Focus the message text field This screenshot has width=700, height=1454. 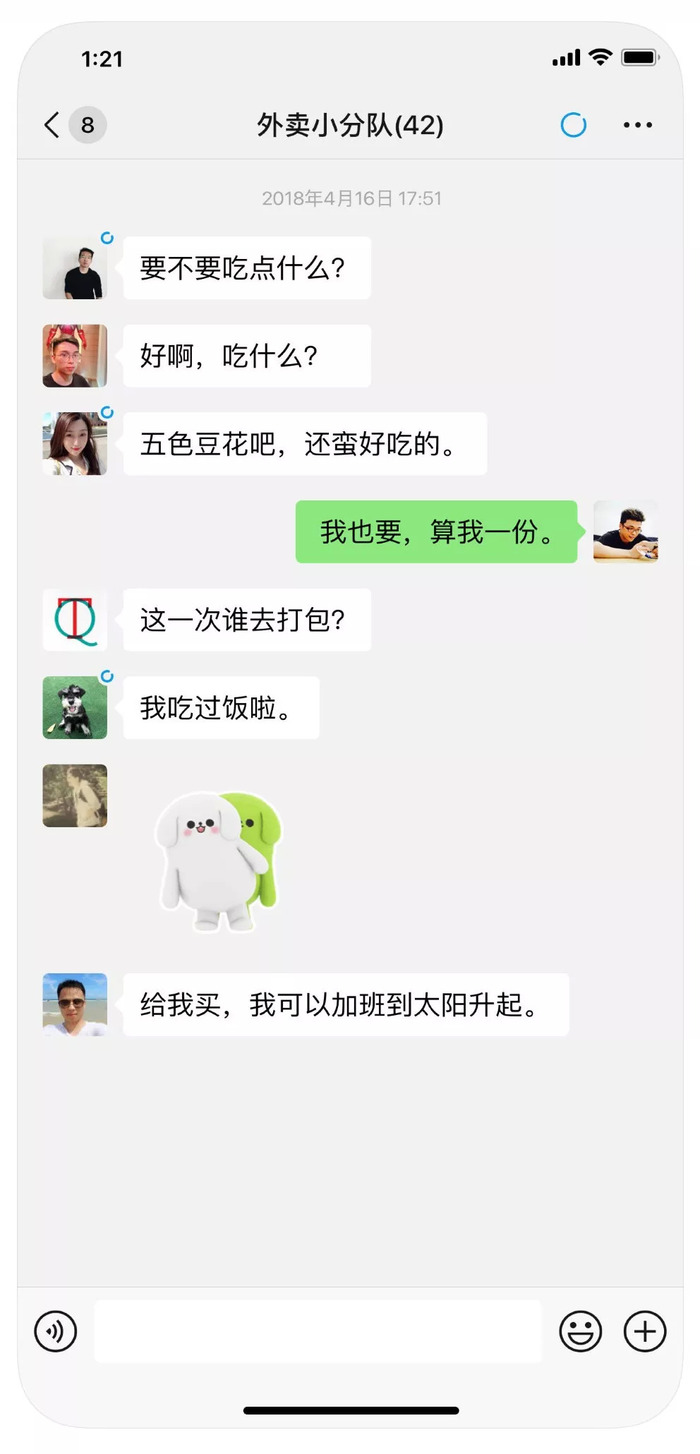point(318,1331)
